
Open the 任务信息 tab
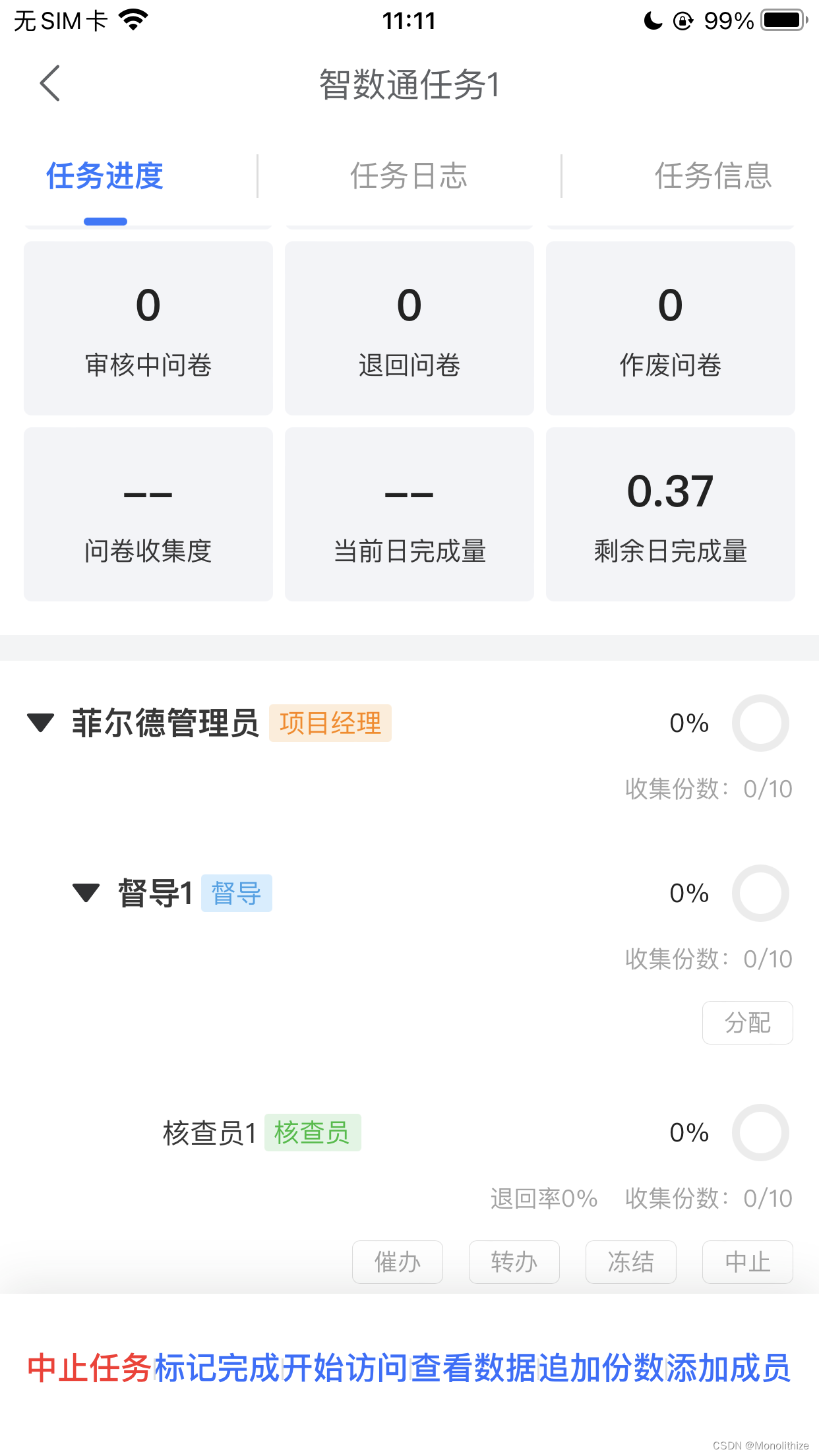[x=712, y=176]
